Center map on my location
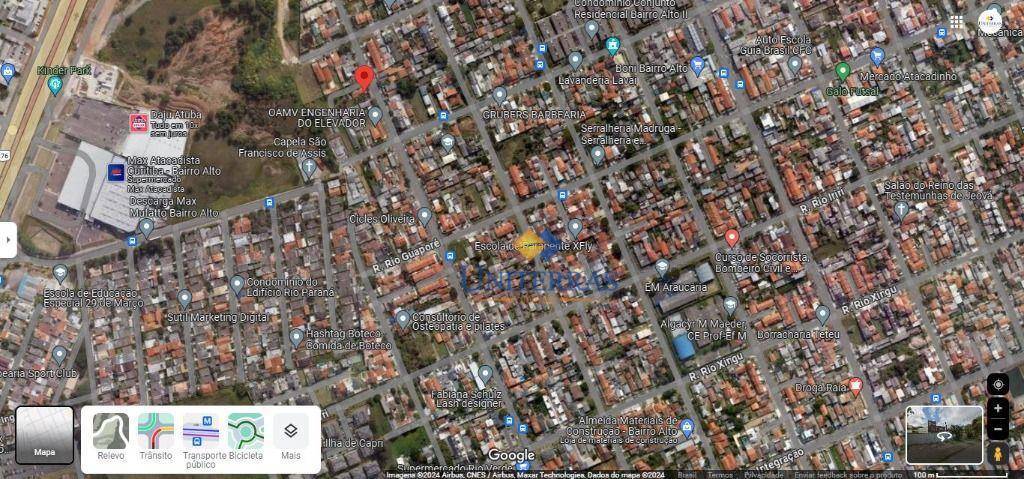The width and height of the screenshot is (1024, 479). pyautogui.click(x=997, y=385)
